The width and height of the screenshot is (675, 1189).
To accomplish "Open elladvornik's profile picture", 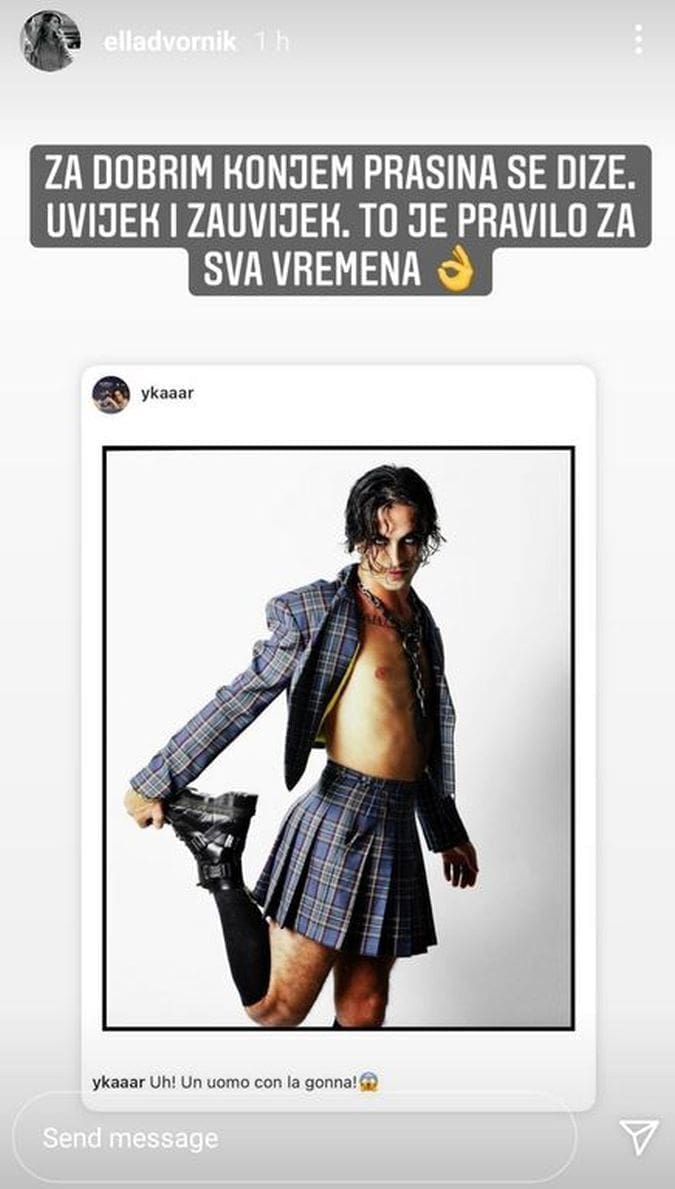I will pyautogui.click(x=50, y=41).
